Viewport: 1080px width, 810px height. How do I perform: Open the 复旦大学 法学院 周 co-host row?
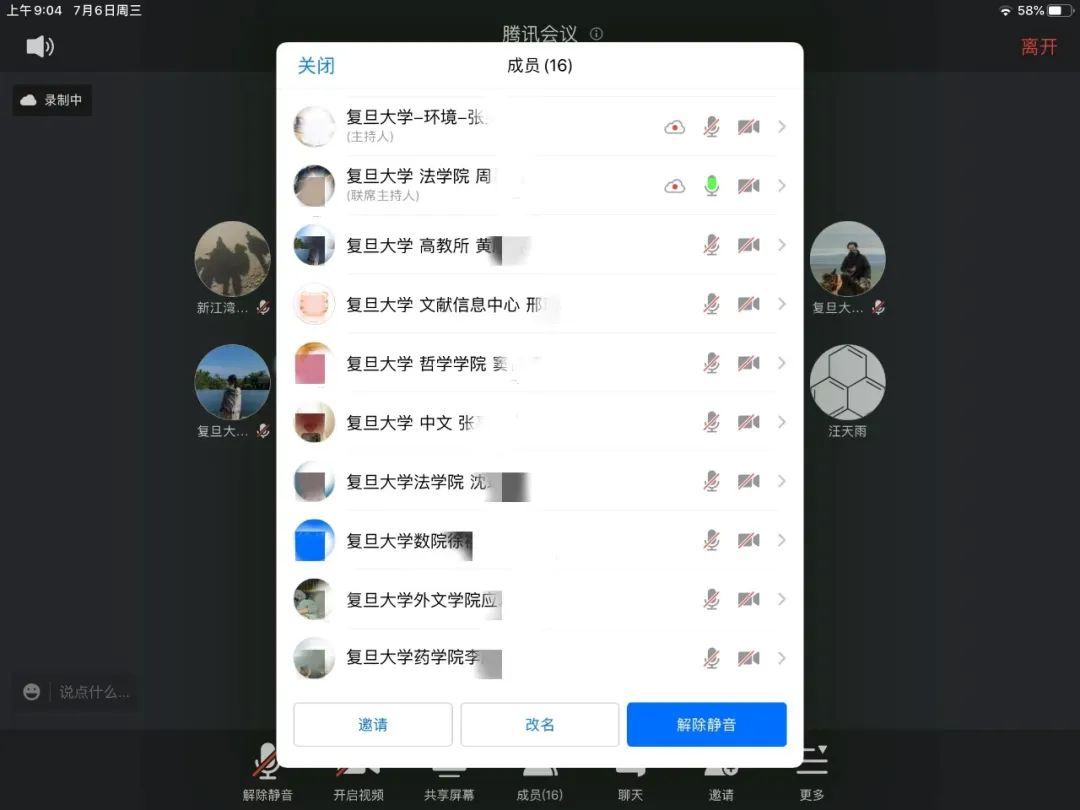pos(539,186)
